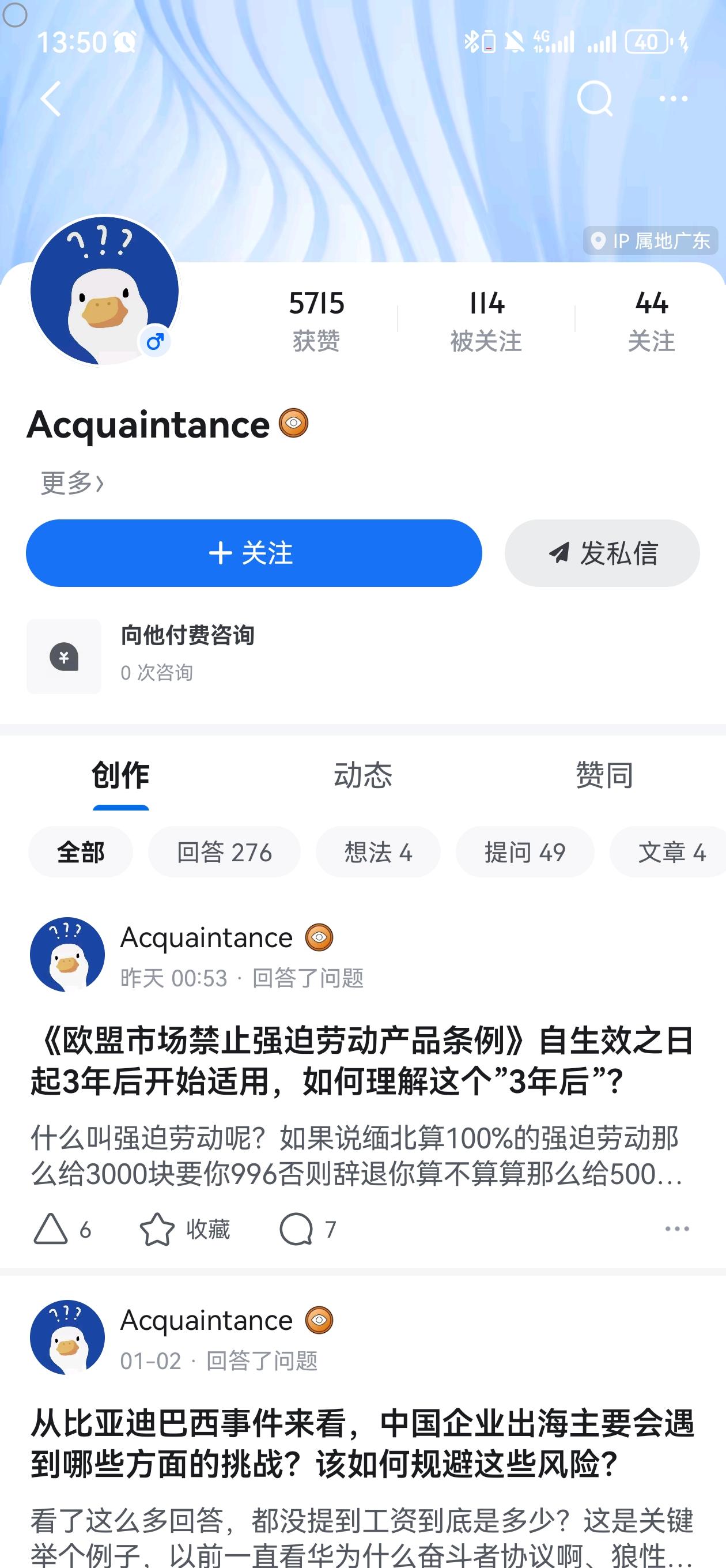Filter by 文章 4 chip
Screen dimensions: 726x1568
pos(671,851)
